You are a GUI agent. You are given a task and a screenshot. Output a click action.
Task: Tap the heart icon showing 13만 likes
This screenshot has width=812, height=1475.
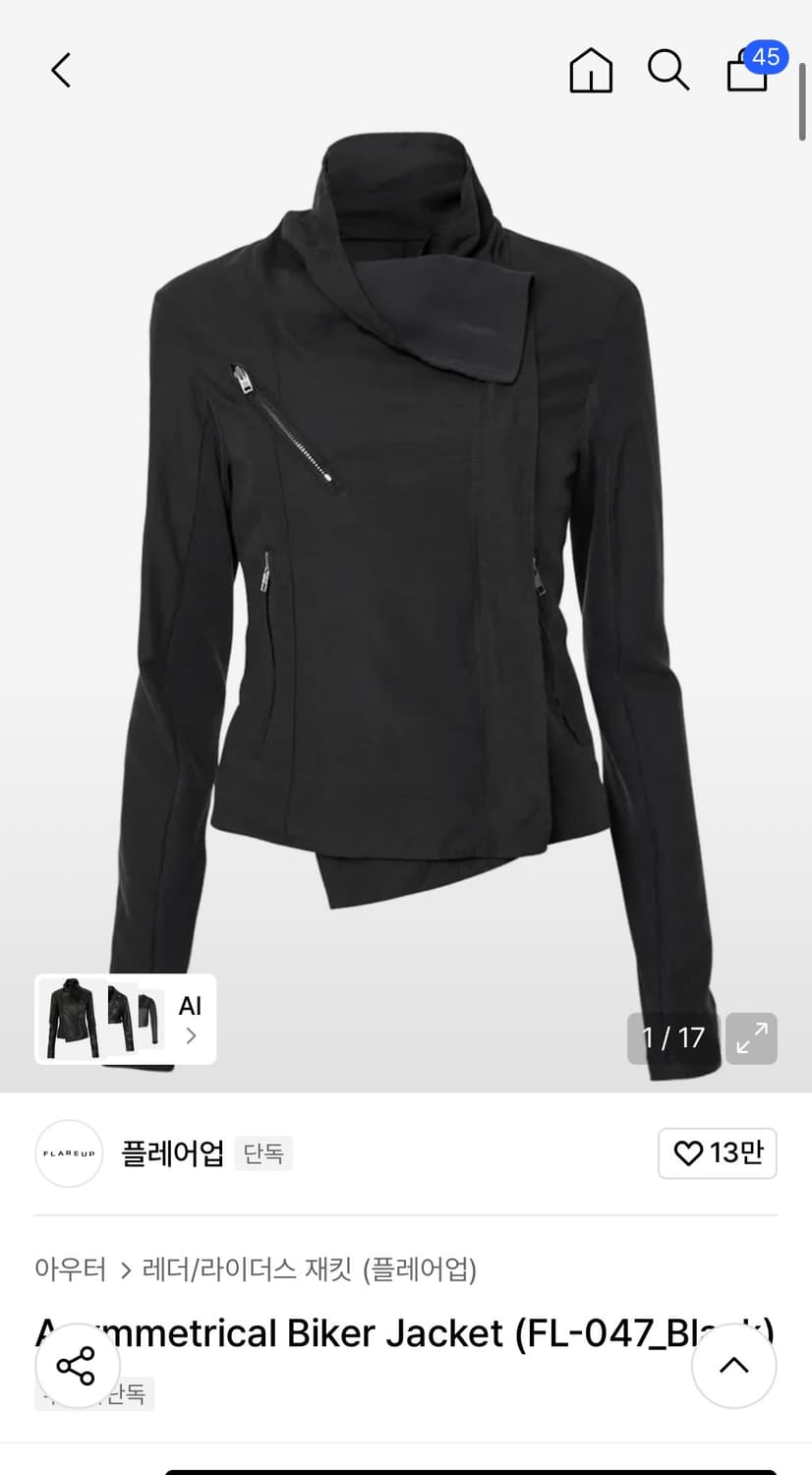[718, 1153]
